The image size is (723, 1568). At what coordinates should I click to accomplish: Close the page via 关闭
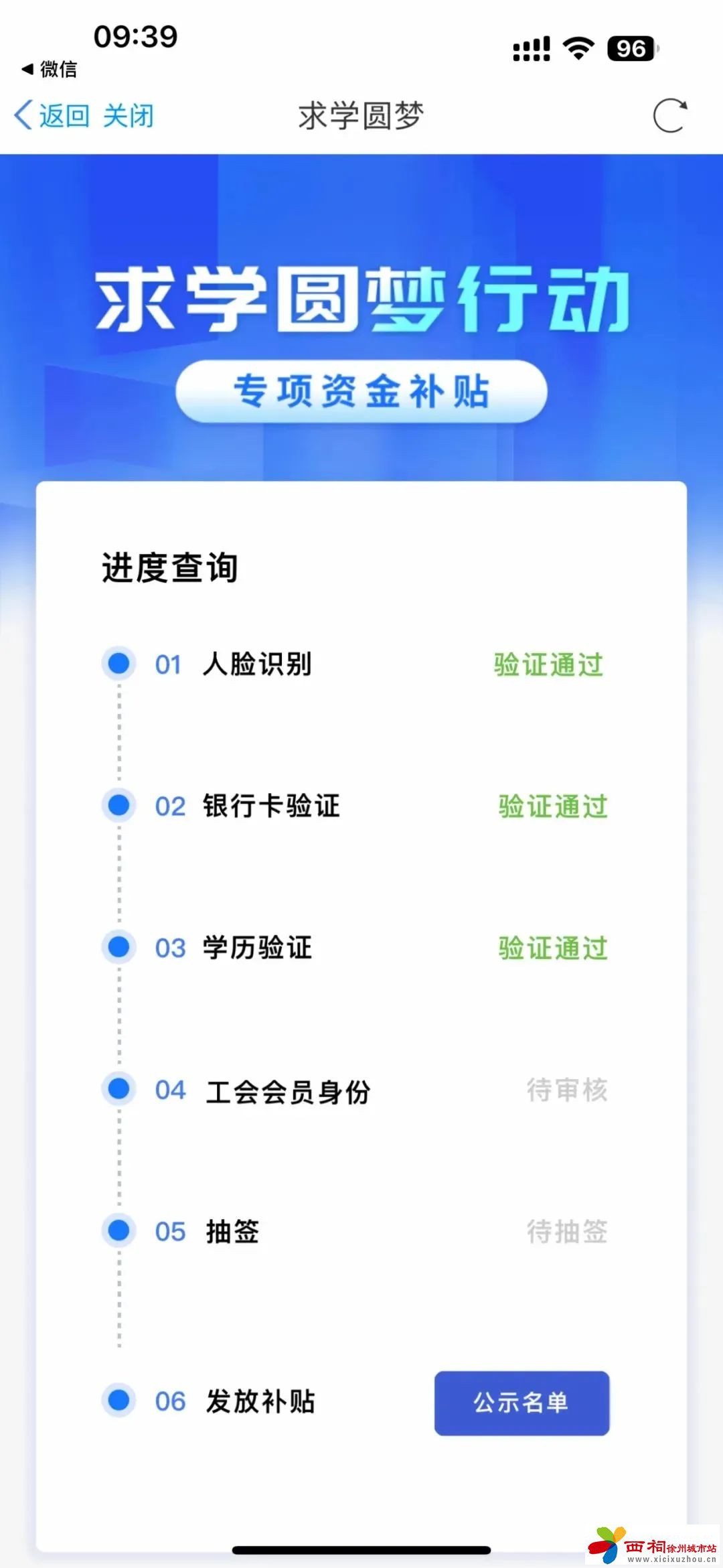pyautogui.click(x=129, y=116)
